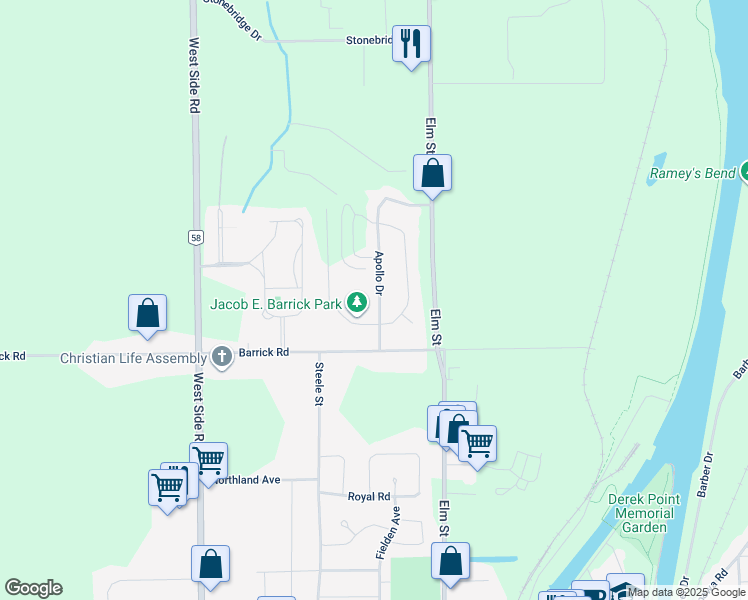748x600 pixels.
Task: Open the restaurant marker near Stonebridge
Action: tap(411, 44)
